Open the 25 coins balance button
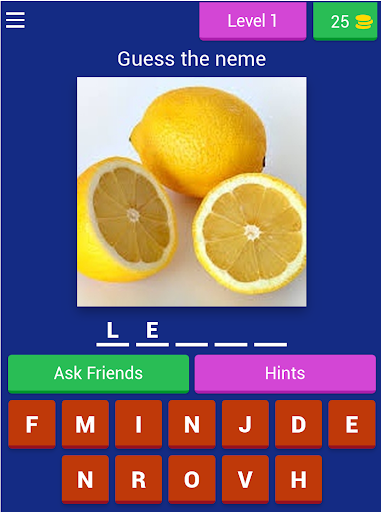The image size is (381, 512). tap(345, 21)
